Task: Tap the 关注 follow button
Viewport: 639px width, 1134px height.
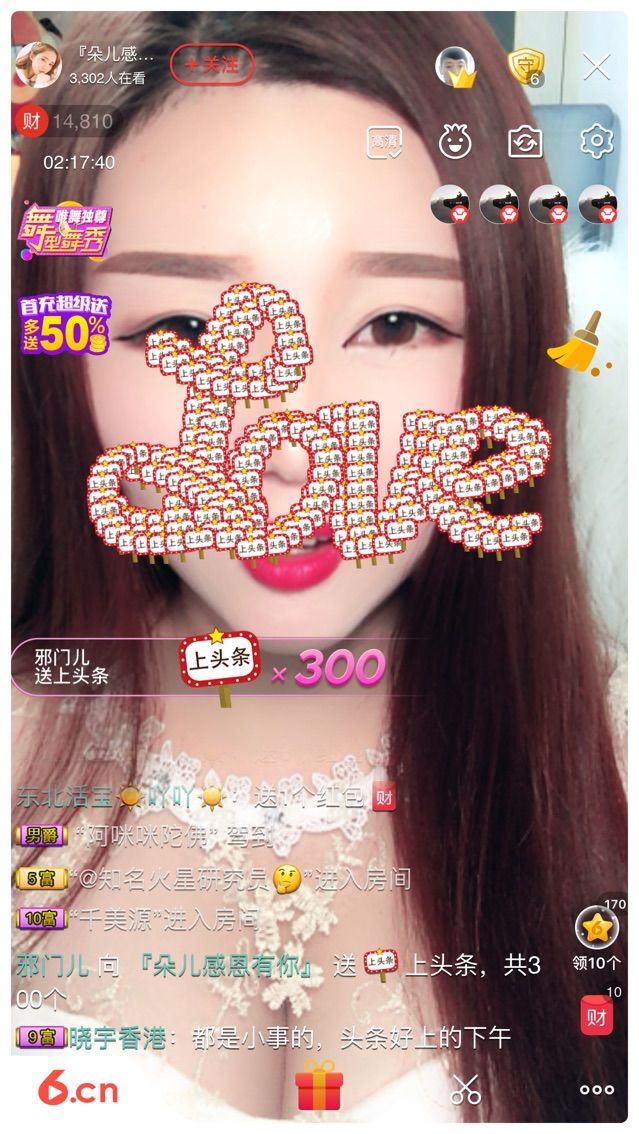Action: [x=212, y=65]
